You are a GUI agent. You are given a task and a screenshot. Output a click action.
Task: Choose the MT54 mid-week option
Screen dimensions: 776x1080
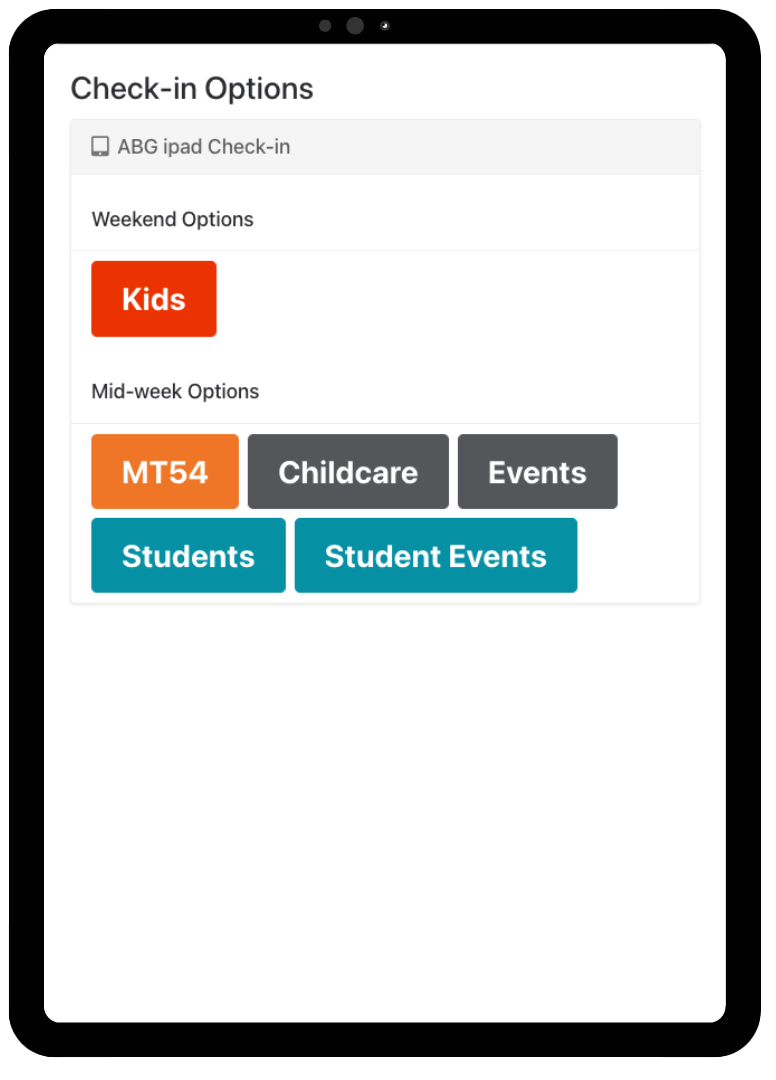(165, 472)
